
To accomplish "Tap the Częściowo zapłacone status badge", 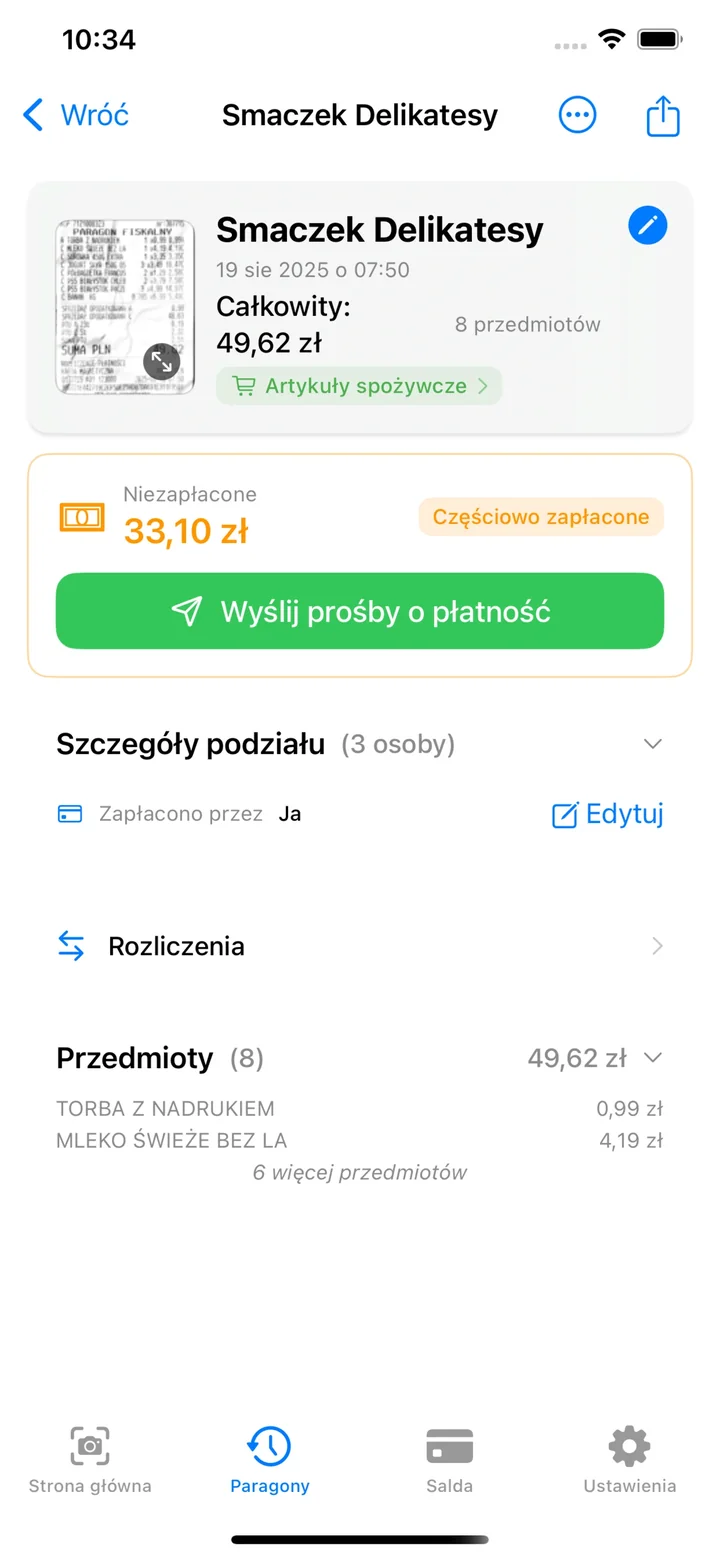I will tap(540, 517).
